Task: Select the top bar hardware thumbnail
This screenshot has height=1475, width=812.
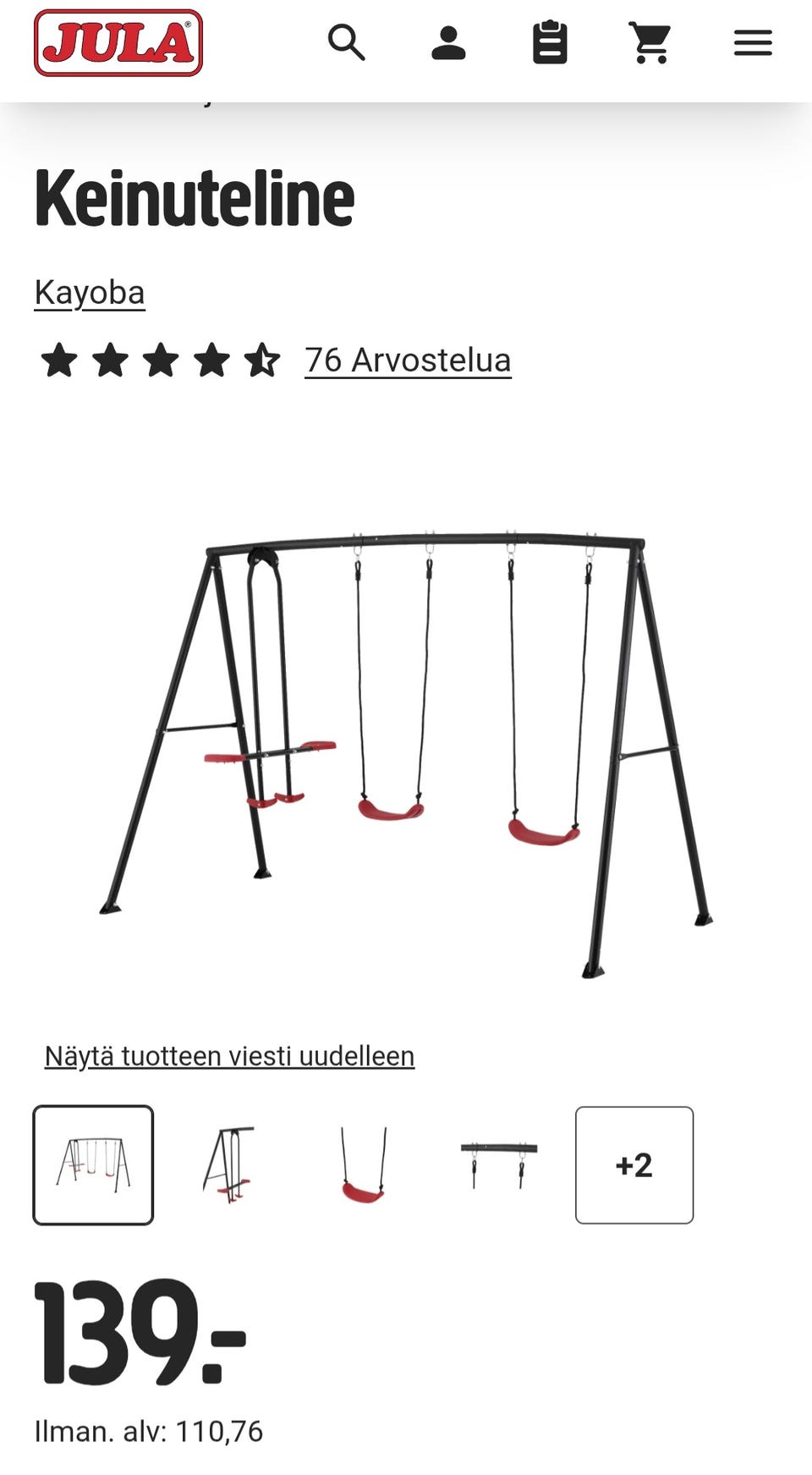Action: [498, 1164]
